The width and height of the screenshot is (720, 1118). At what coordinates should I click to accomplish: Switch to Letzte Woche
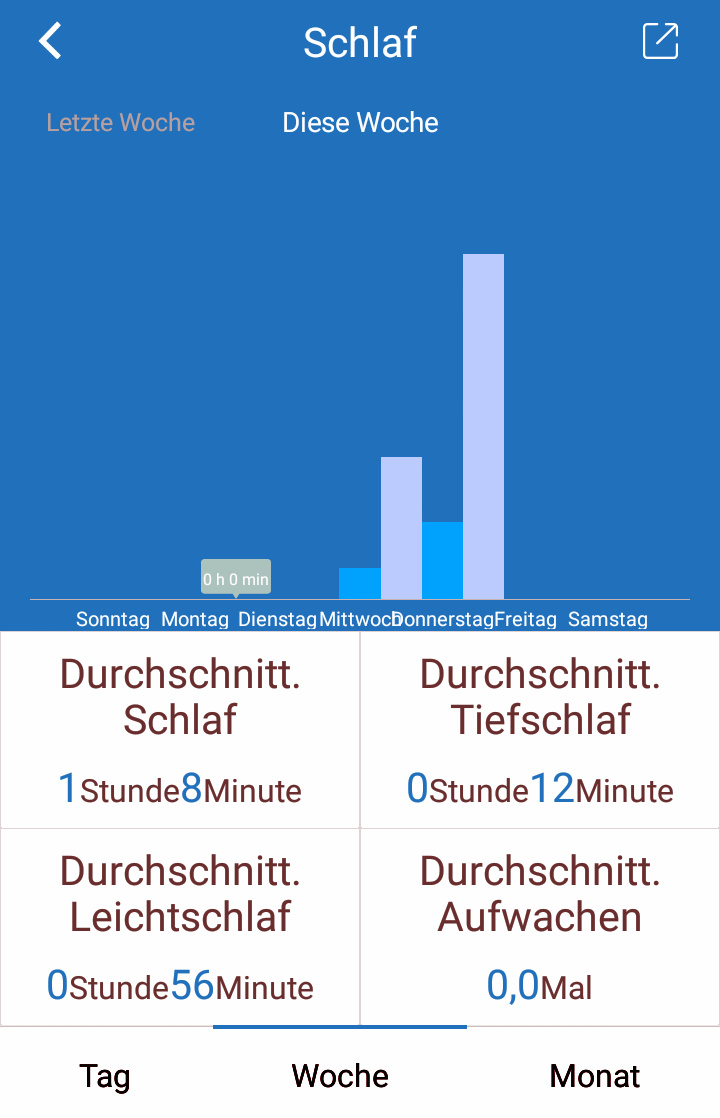click(121, 123)
